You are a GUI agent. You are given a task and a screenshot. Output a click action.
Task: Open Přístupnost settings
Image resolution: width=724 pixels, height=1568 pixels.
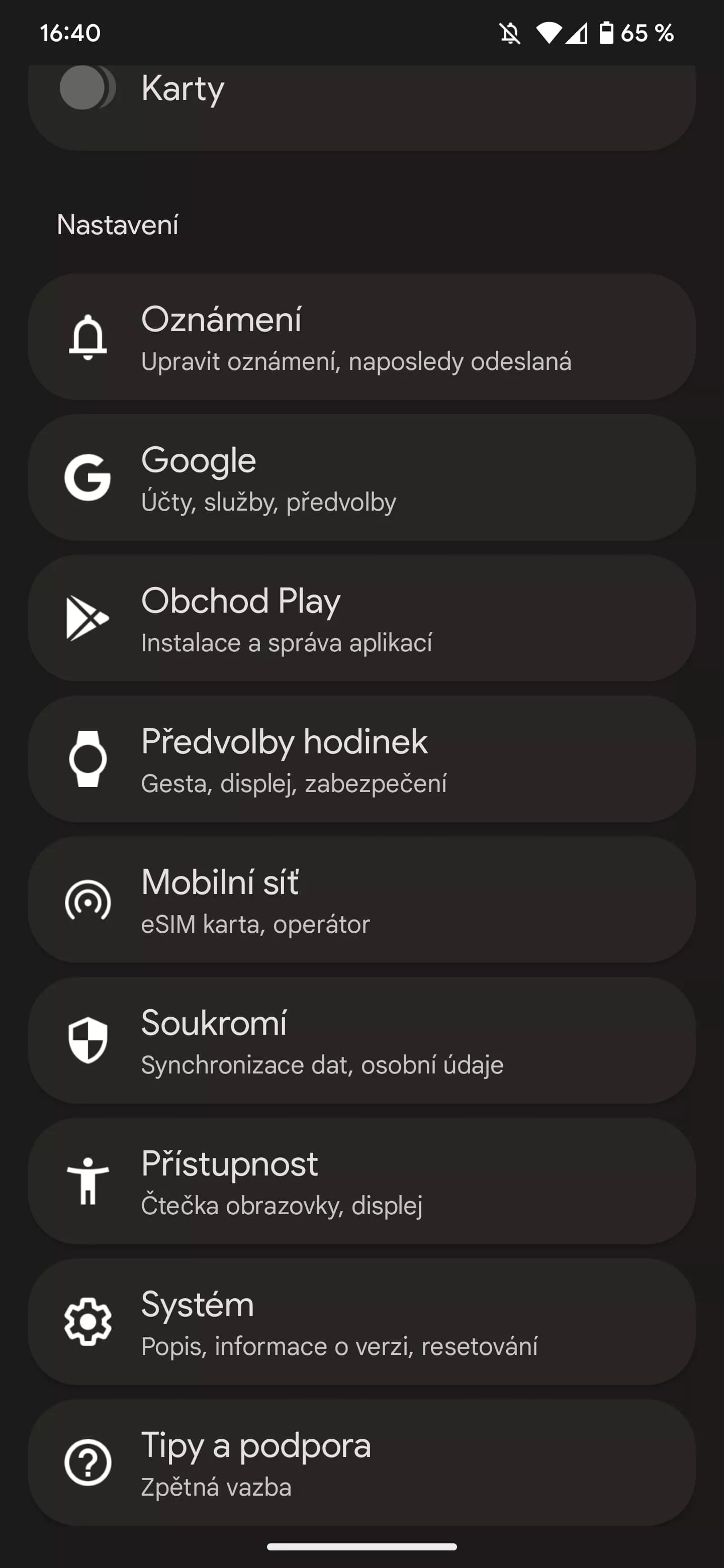click(361, 1181)
